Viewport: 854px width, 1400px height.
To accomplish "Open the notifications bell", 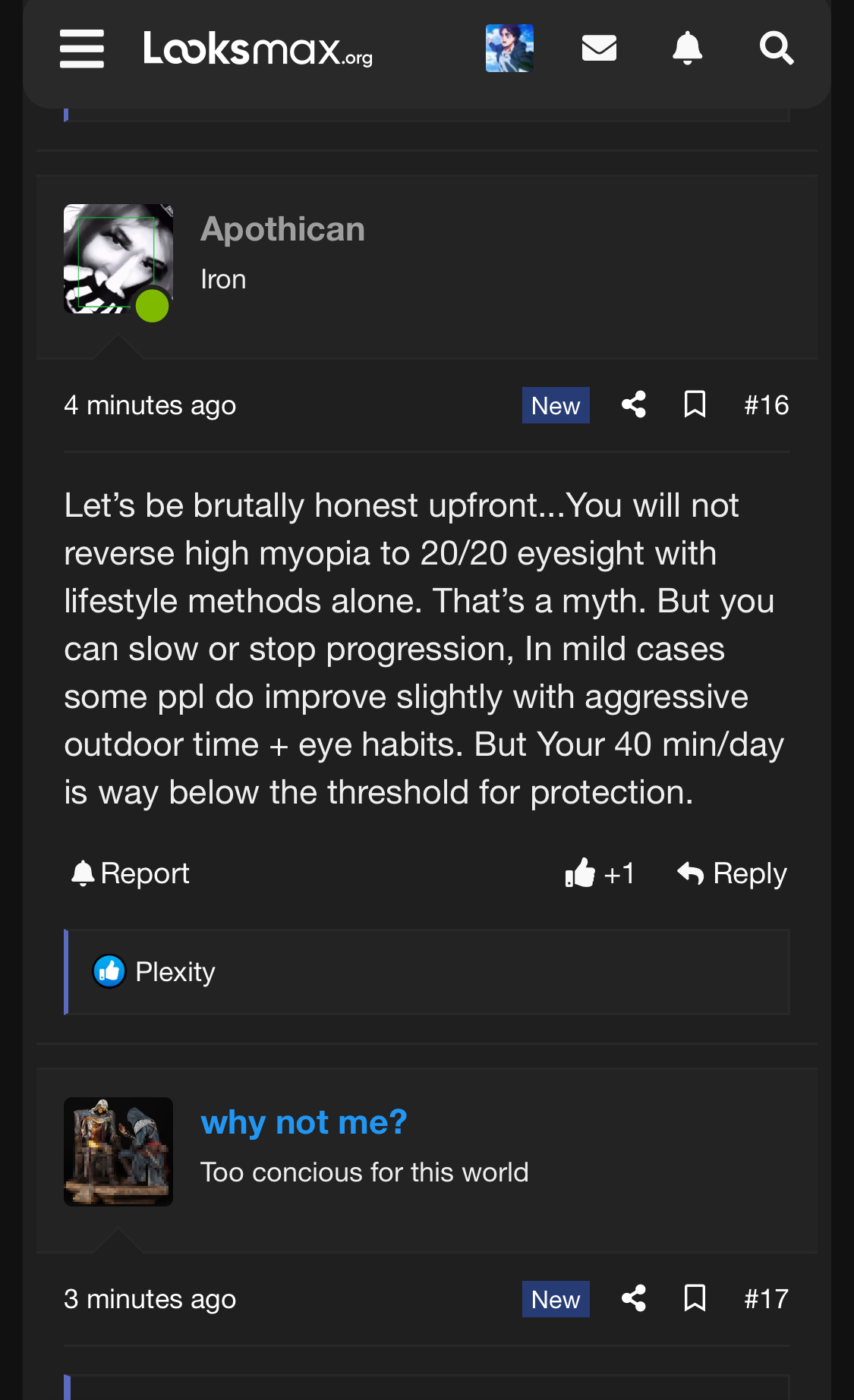I will coord(688,49).
